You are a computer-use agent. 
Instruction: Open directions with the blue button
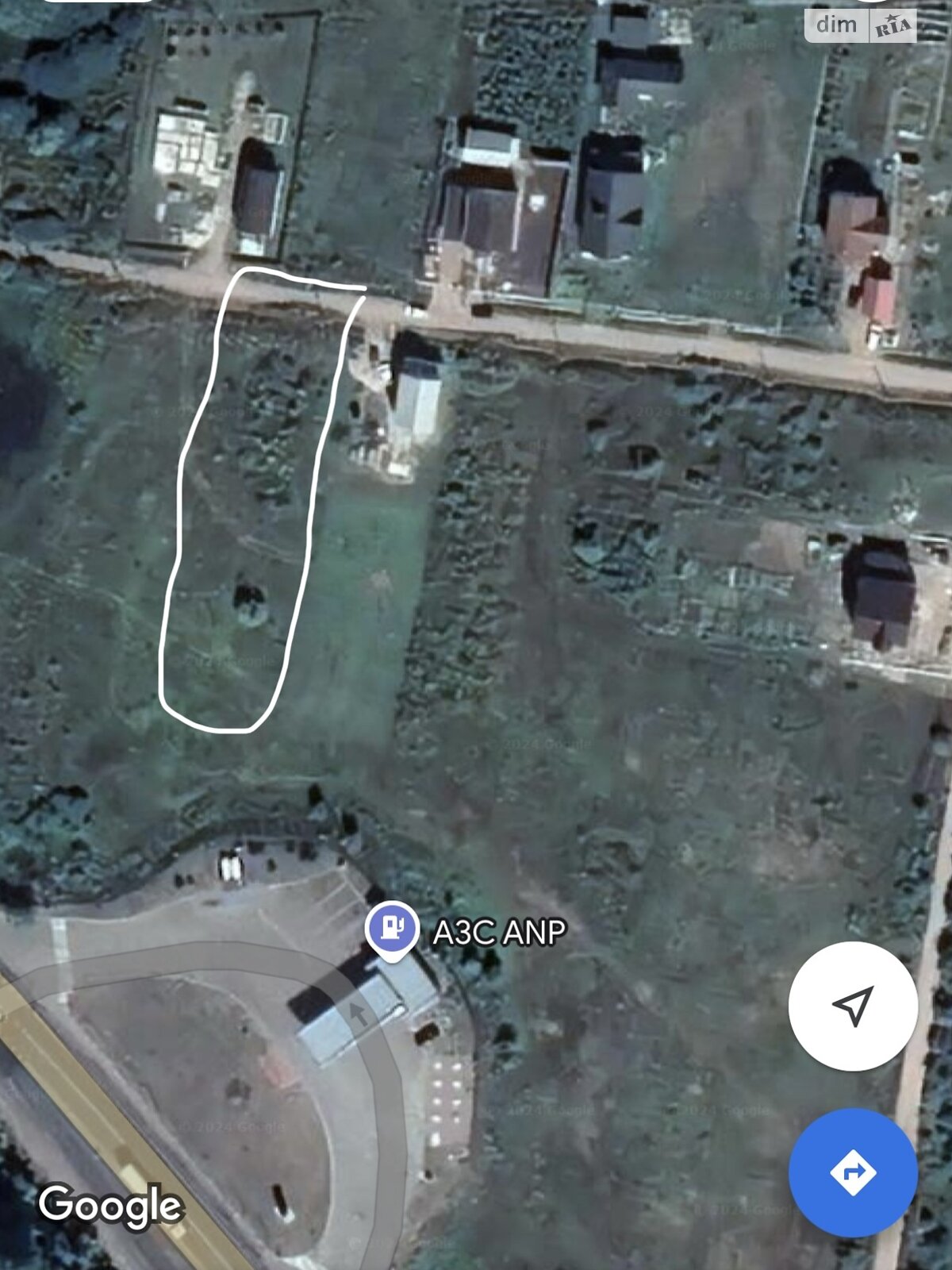(x=853, y=1172)
